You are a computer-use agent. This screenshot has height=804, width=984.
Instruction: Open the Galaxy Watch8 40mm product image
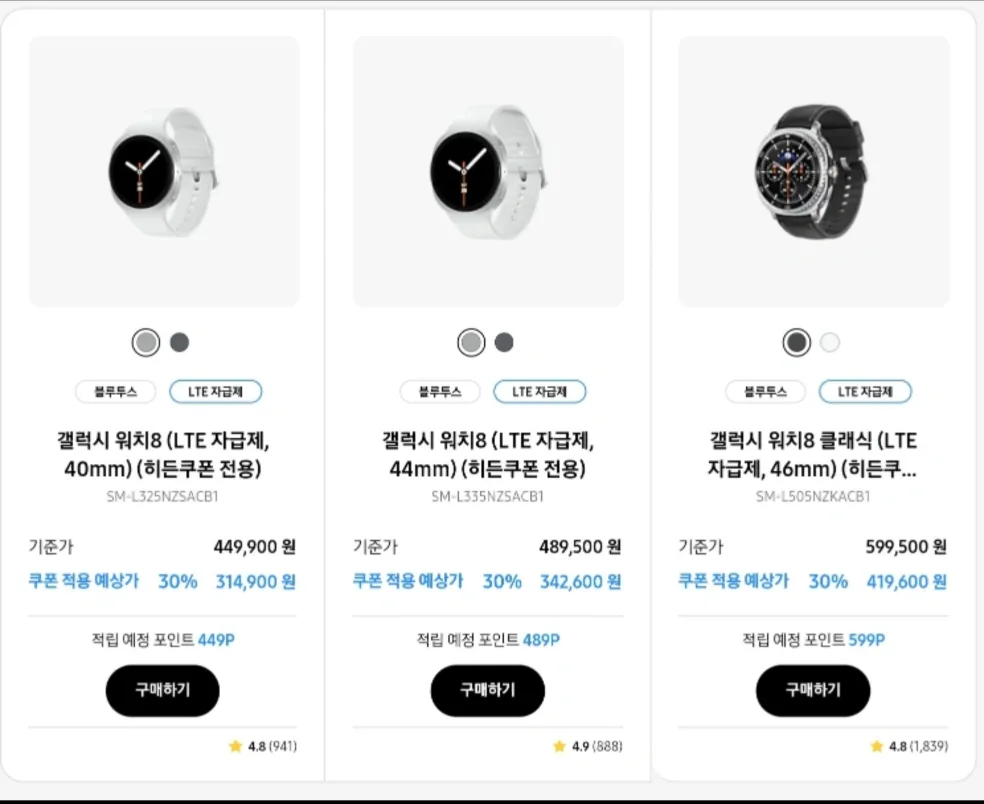(x=164, y=171)
